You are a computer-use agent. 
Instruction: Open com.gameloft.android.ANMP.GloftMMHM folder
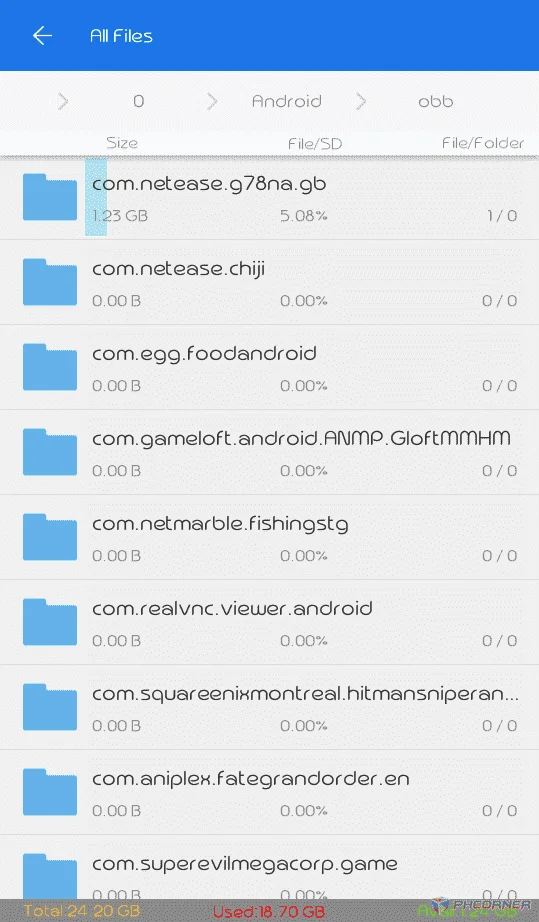[269, 452]
